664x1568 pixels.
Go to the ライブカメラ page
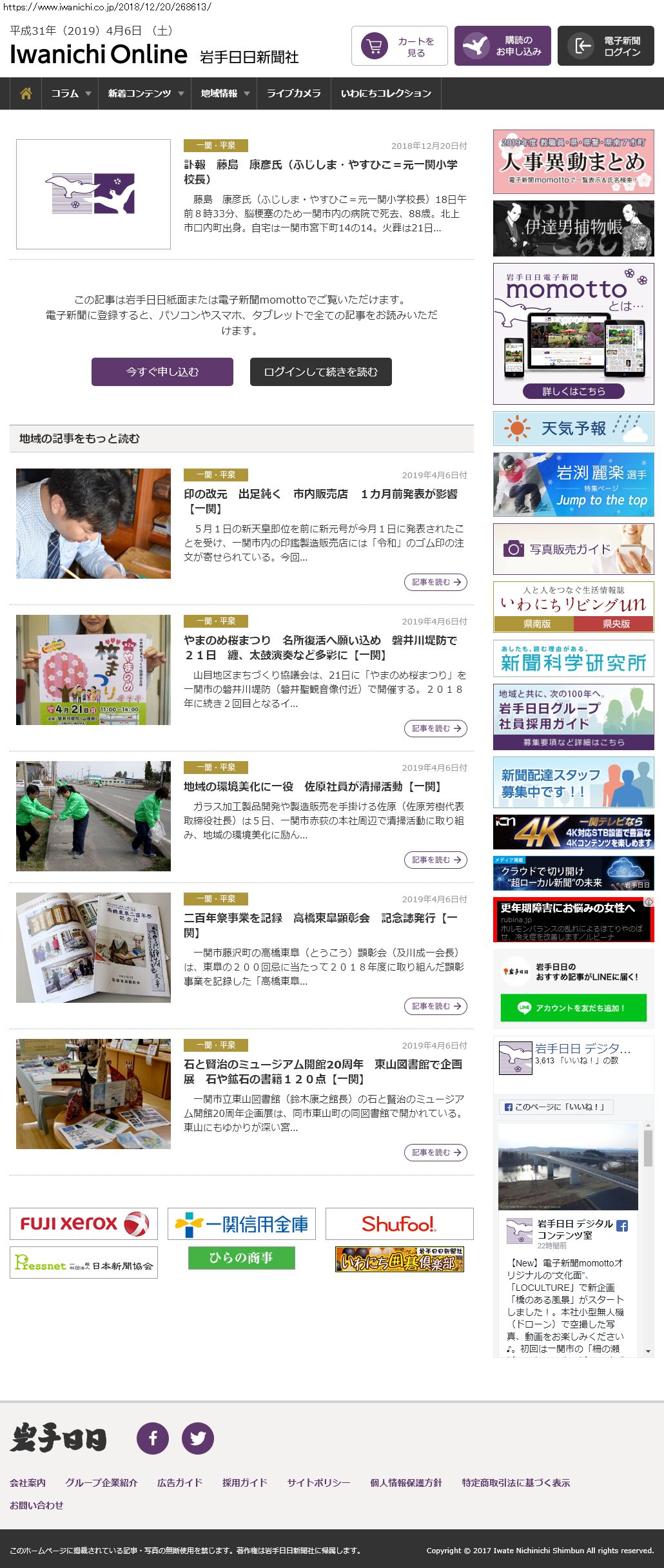293,93
